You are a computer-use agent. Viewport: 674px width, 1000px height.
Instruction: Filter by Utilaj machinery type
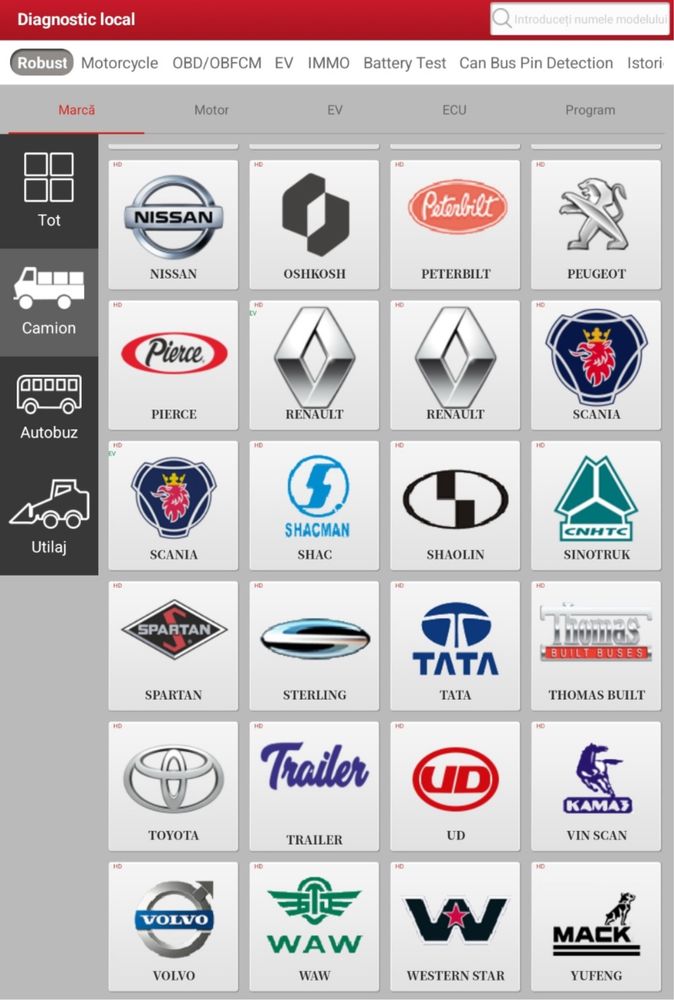coord(49,517)
